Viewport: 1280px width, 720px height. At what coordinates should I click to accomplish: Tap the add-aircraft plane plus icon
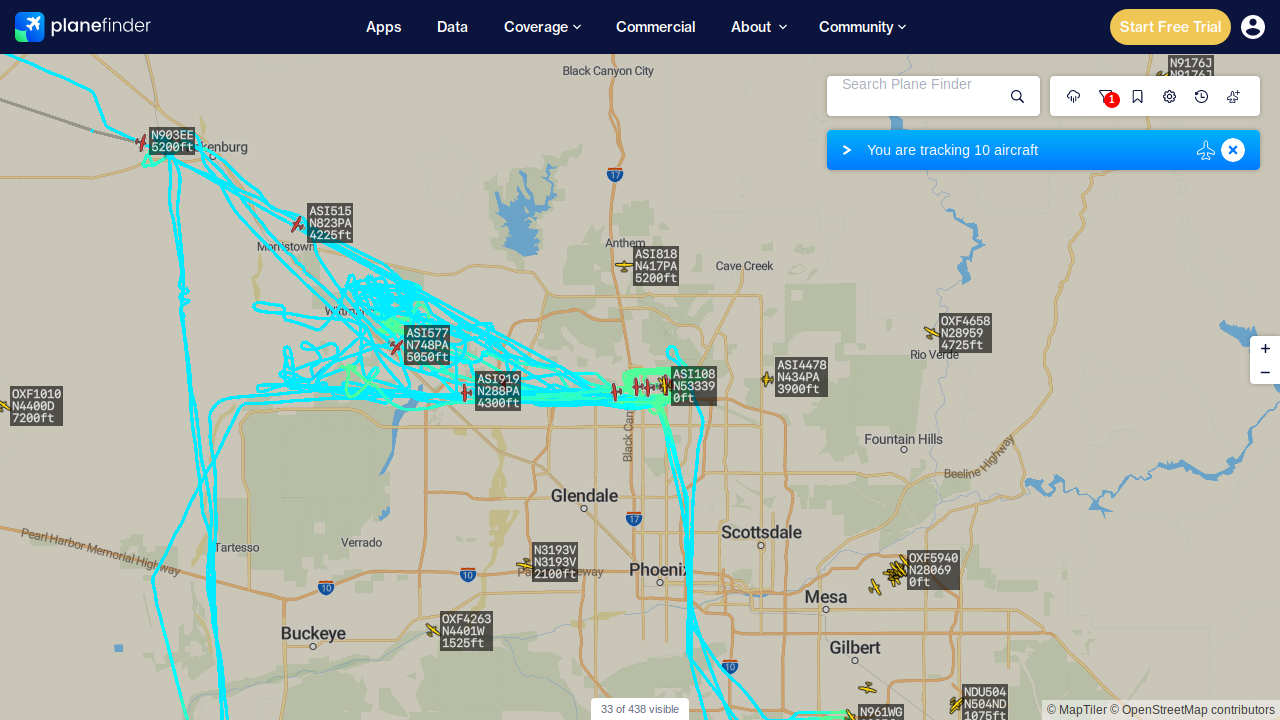(x=1233, y=96)
